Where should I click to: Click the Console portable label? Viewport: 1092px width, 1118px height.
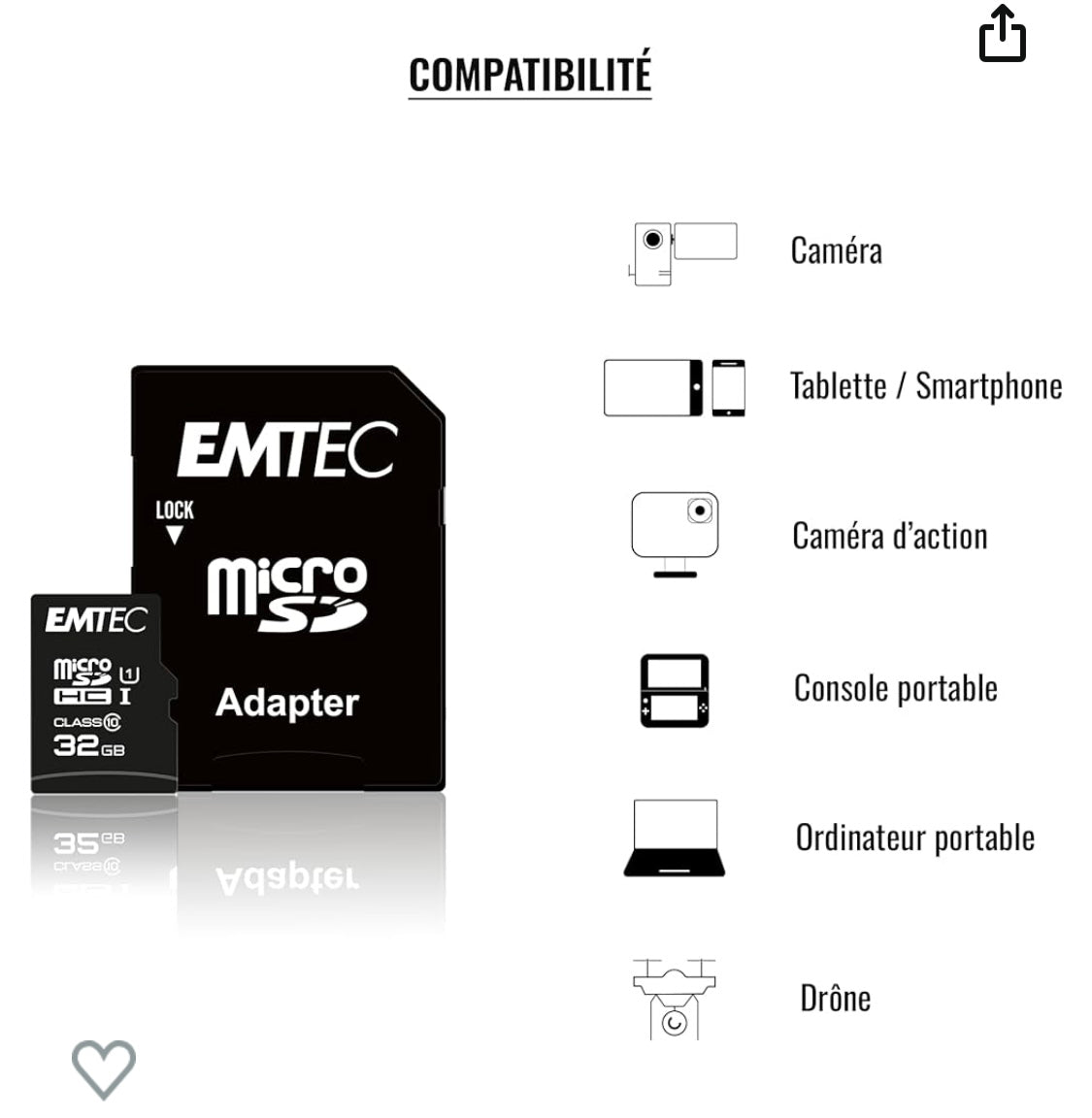895,688
